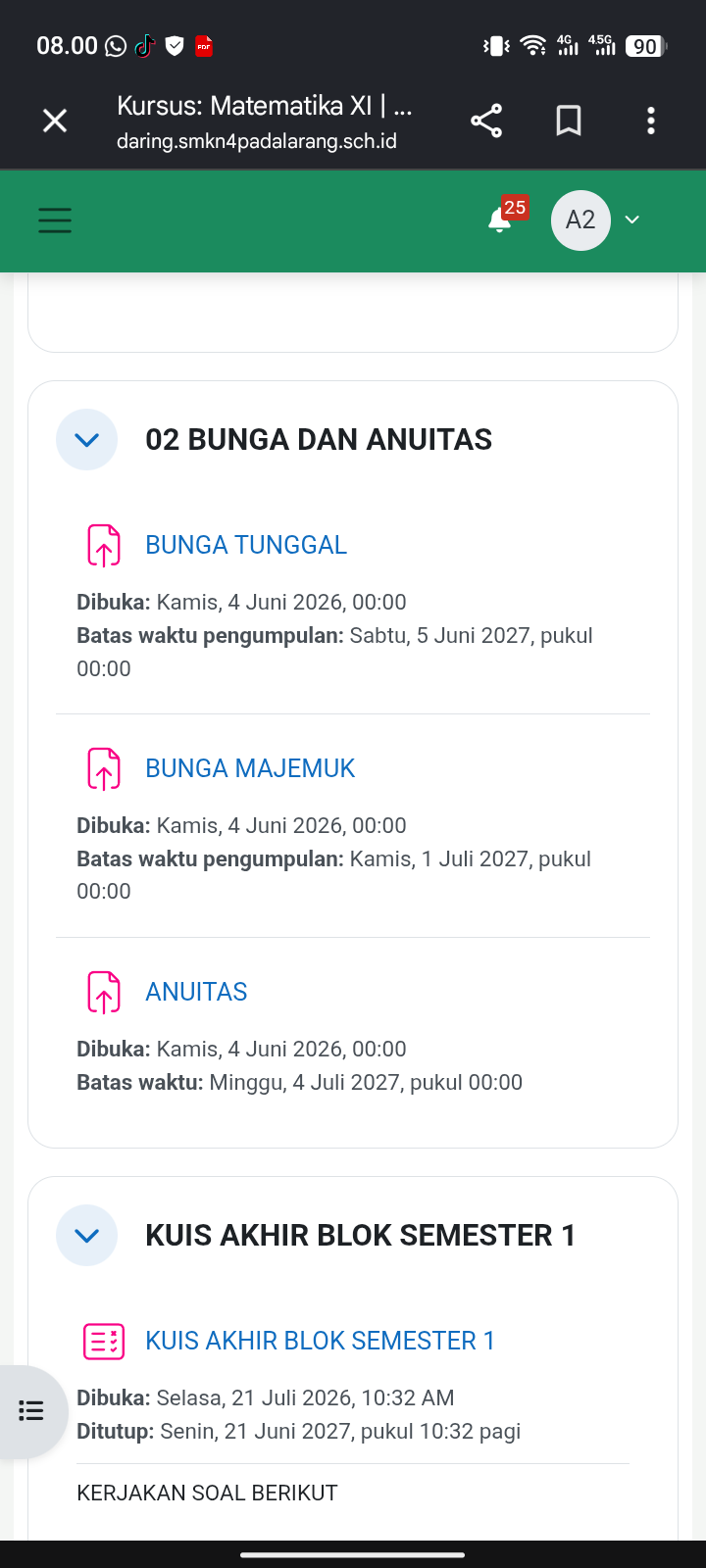Open the BUNGA MAJEMUK assignment
The width and height of the screenshot is (706, 1568).
250,768
